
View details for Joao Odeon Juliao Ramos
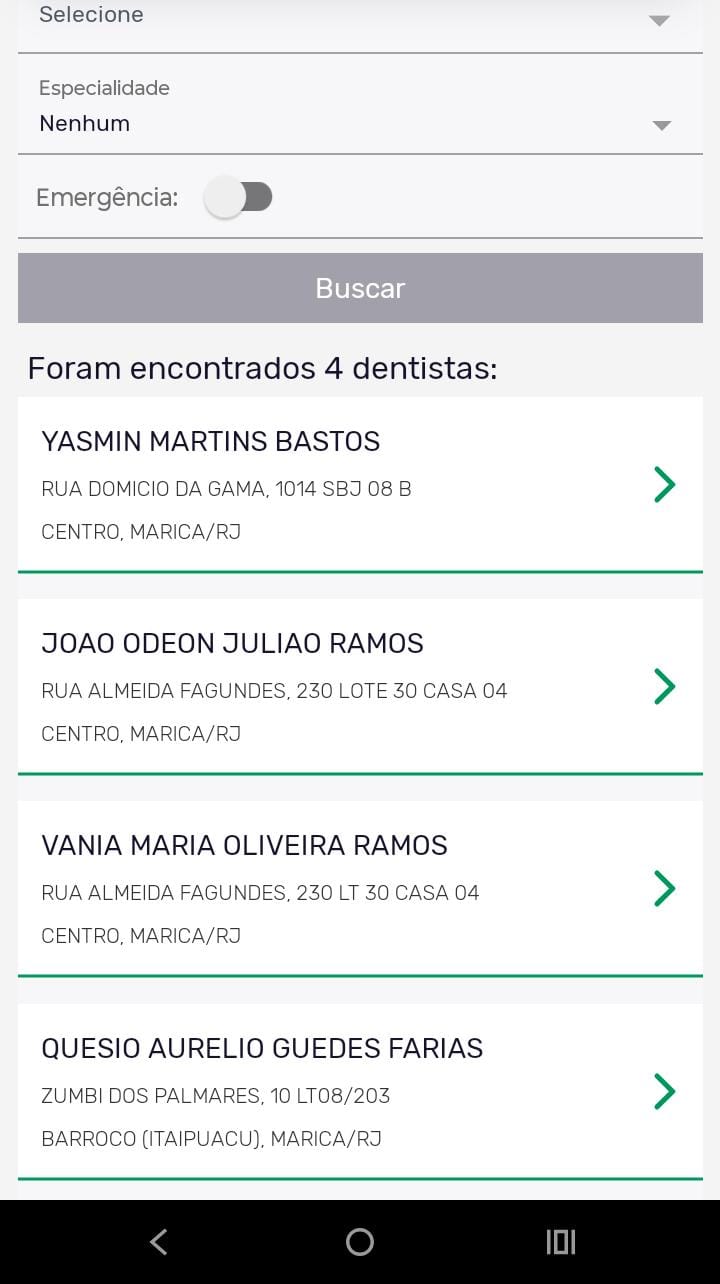pos(360,687)
